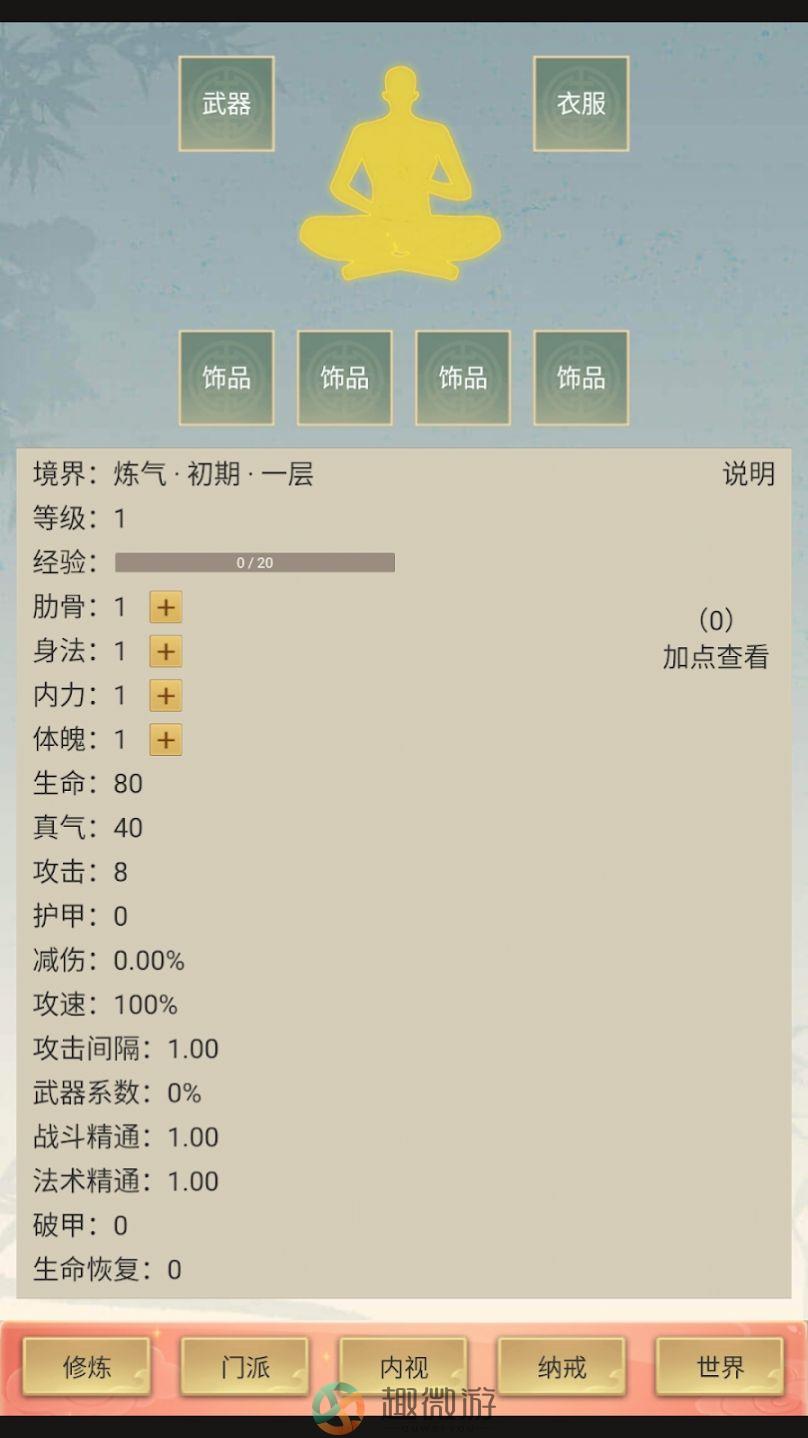808x1438 pixels.
Task: Switch to the 修炼 tab
Action: click(x=87, y=1366)
